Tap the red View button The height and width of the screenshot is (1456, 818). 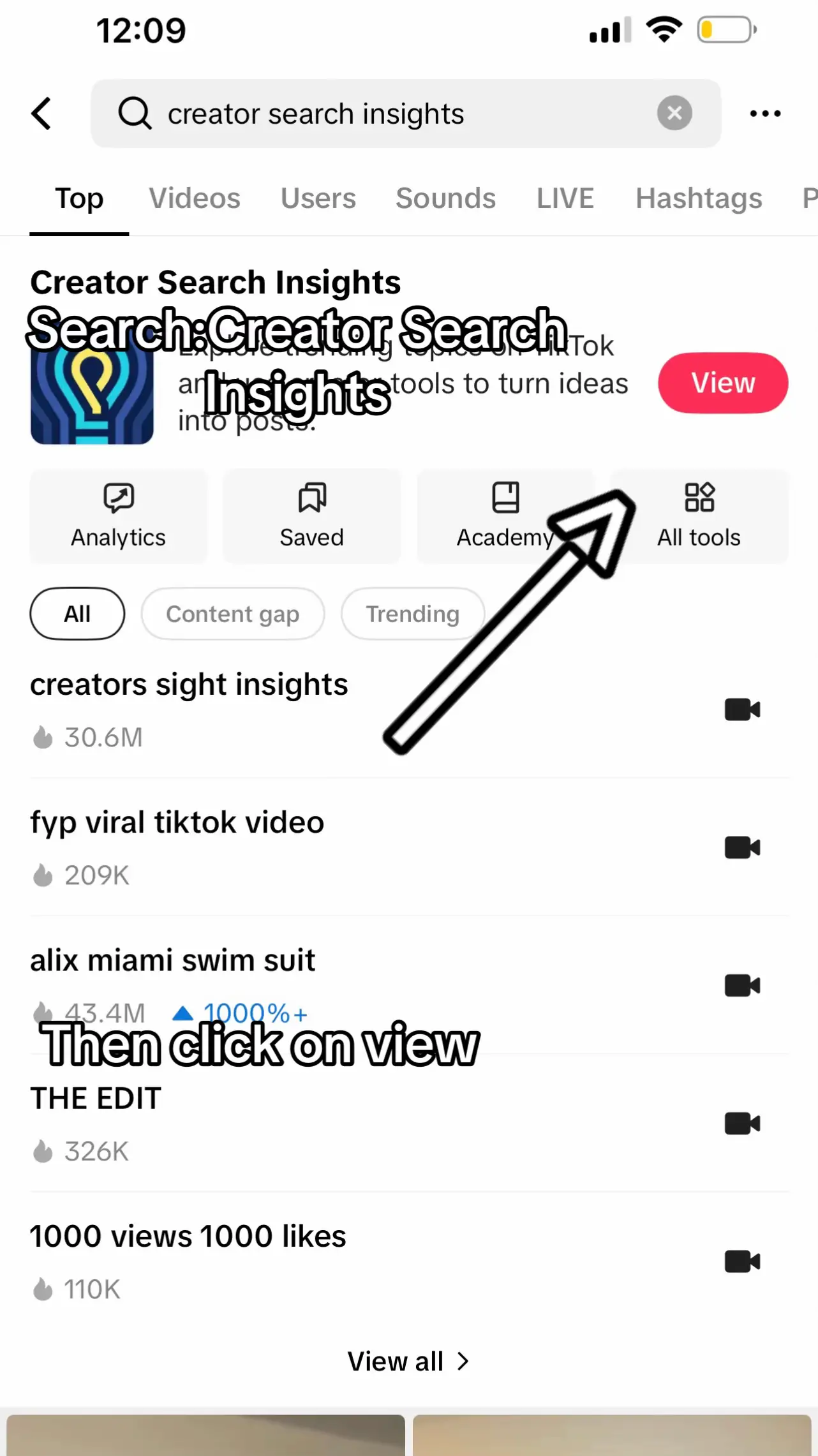[x=723, y=383]
